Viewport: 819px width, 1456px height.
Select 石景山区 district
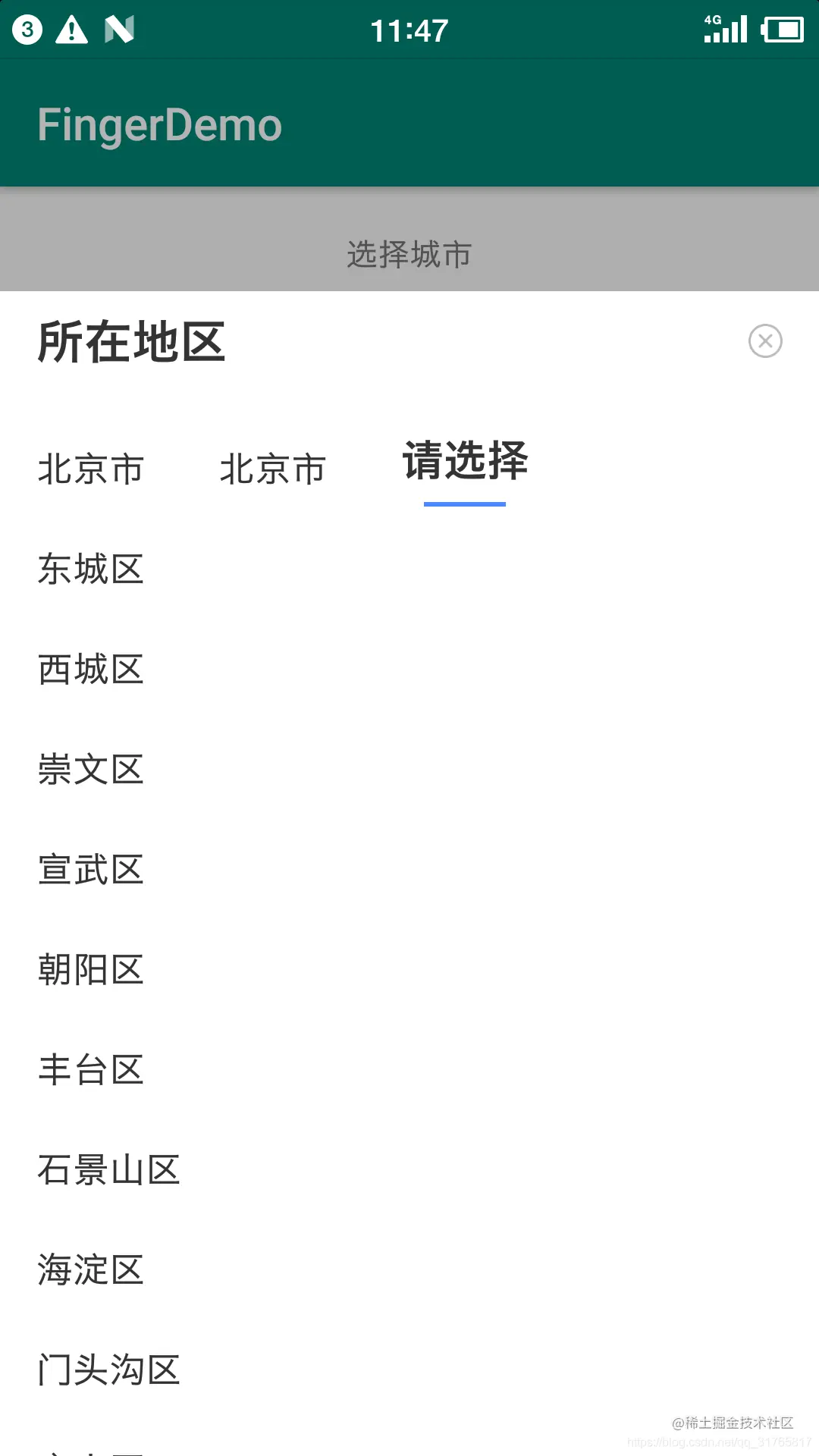(109, 1170)
